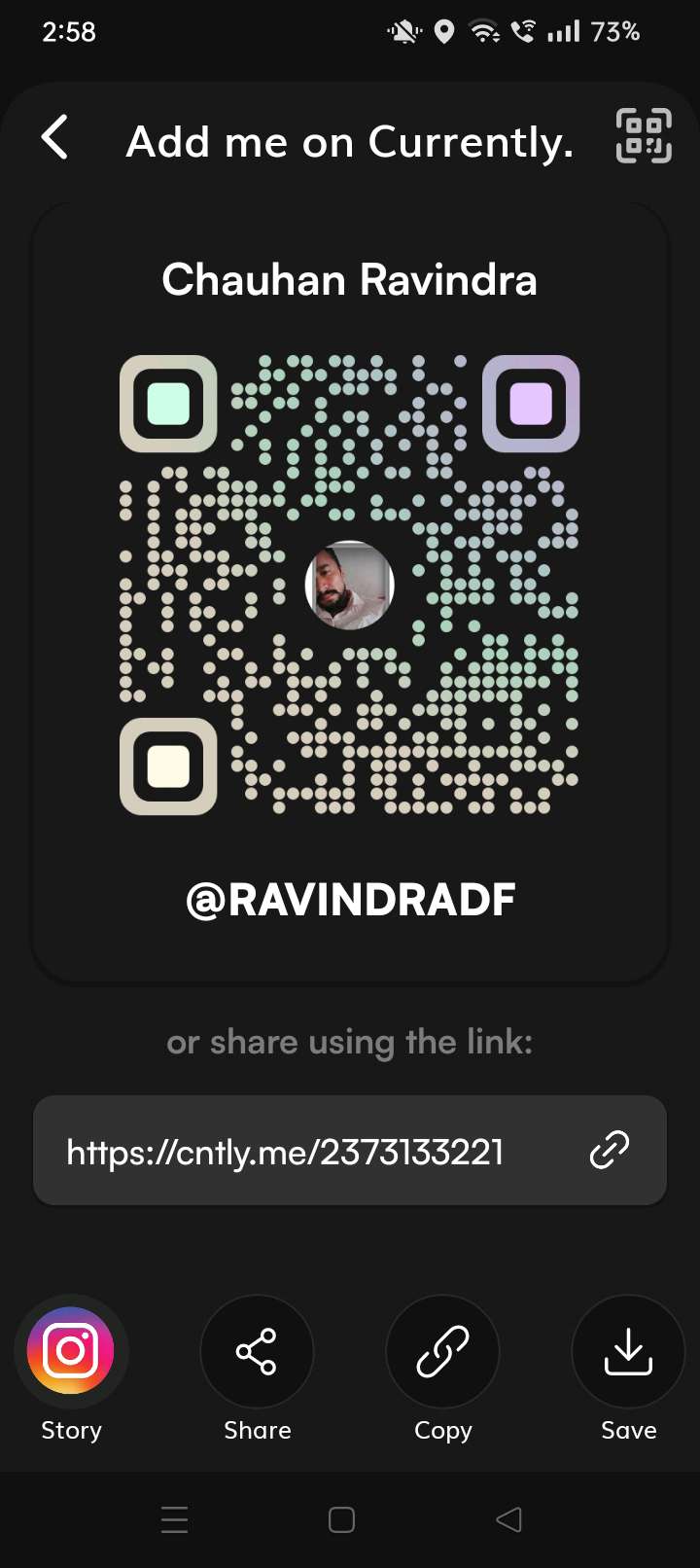Tap the cntly.me share link field
Viewport: 700px width, 1568px height.
tap(350, 1151)
